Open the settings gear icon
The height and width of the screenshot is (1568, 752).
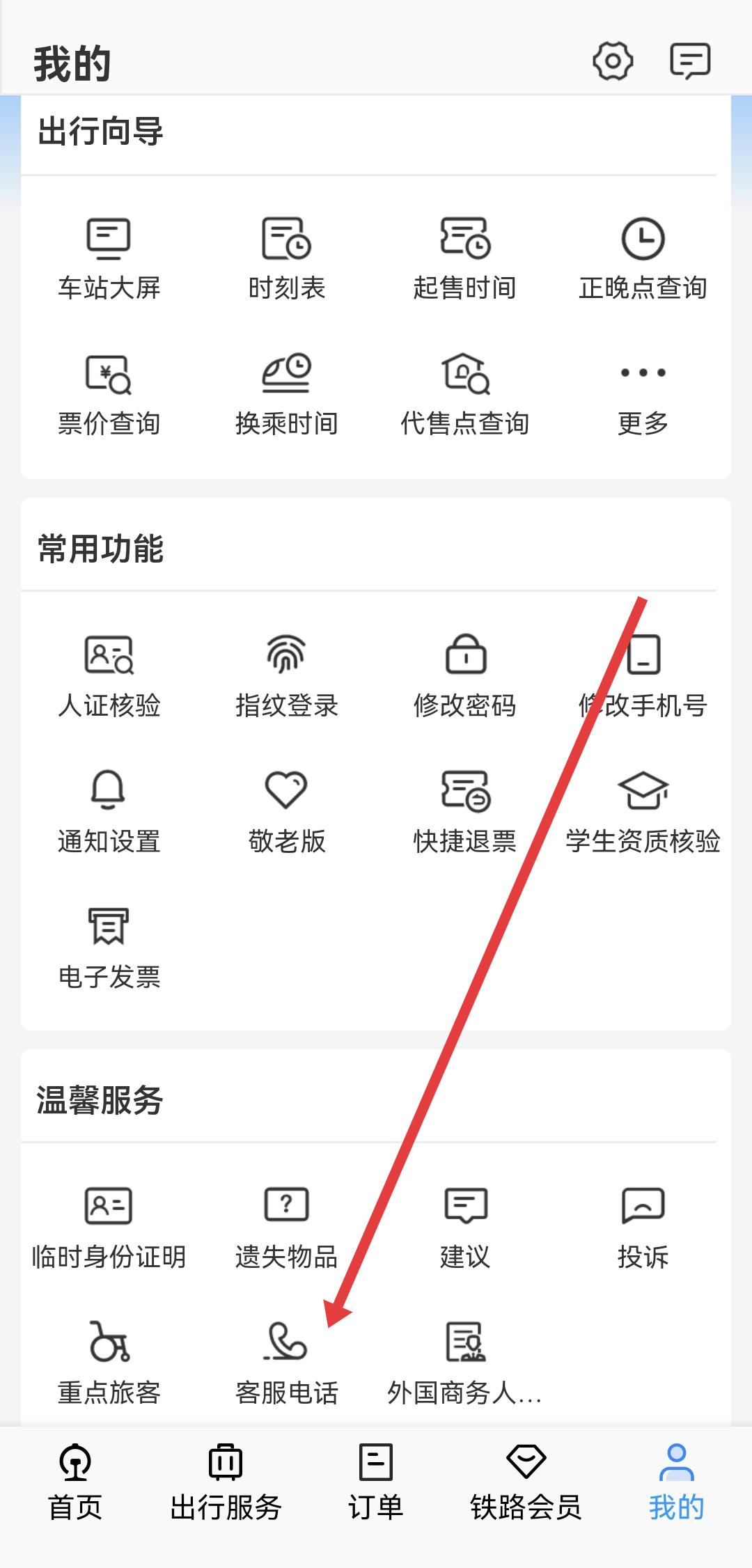tap(613, 61)
